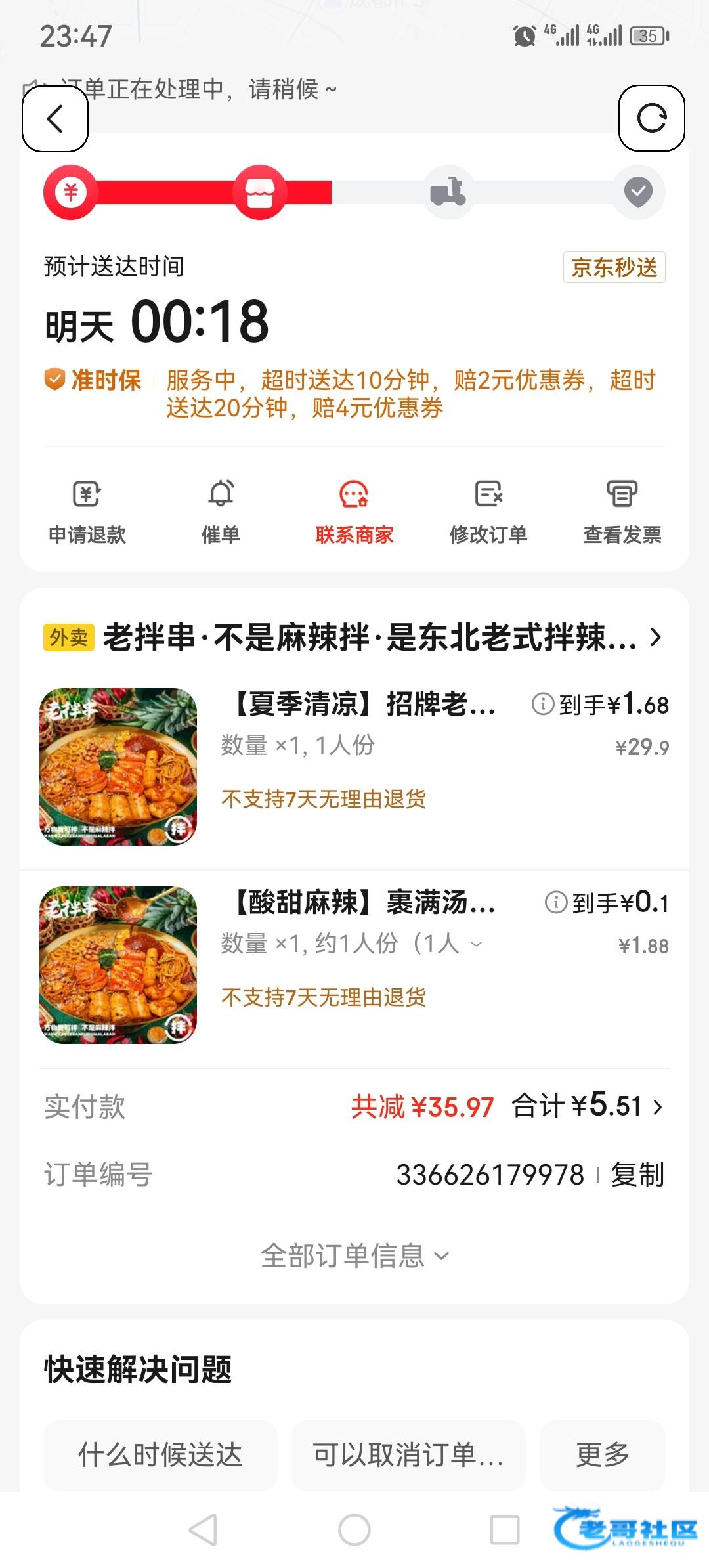Open the 【酸甜麻辣】裹满汤… item
The width and height of the screenshot is (709, 1568).
363,903
